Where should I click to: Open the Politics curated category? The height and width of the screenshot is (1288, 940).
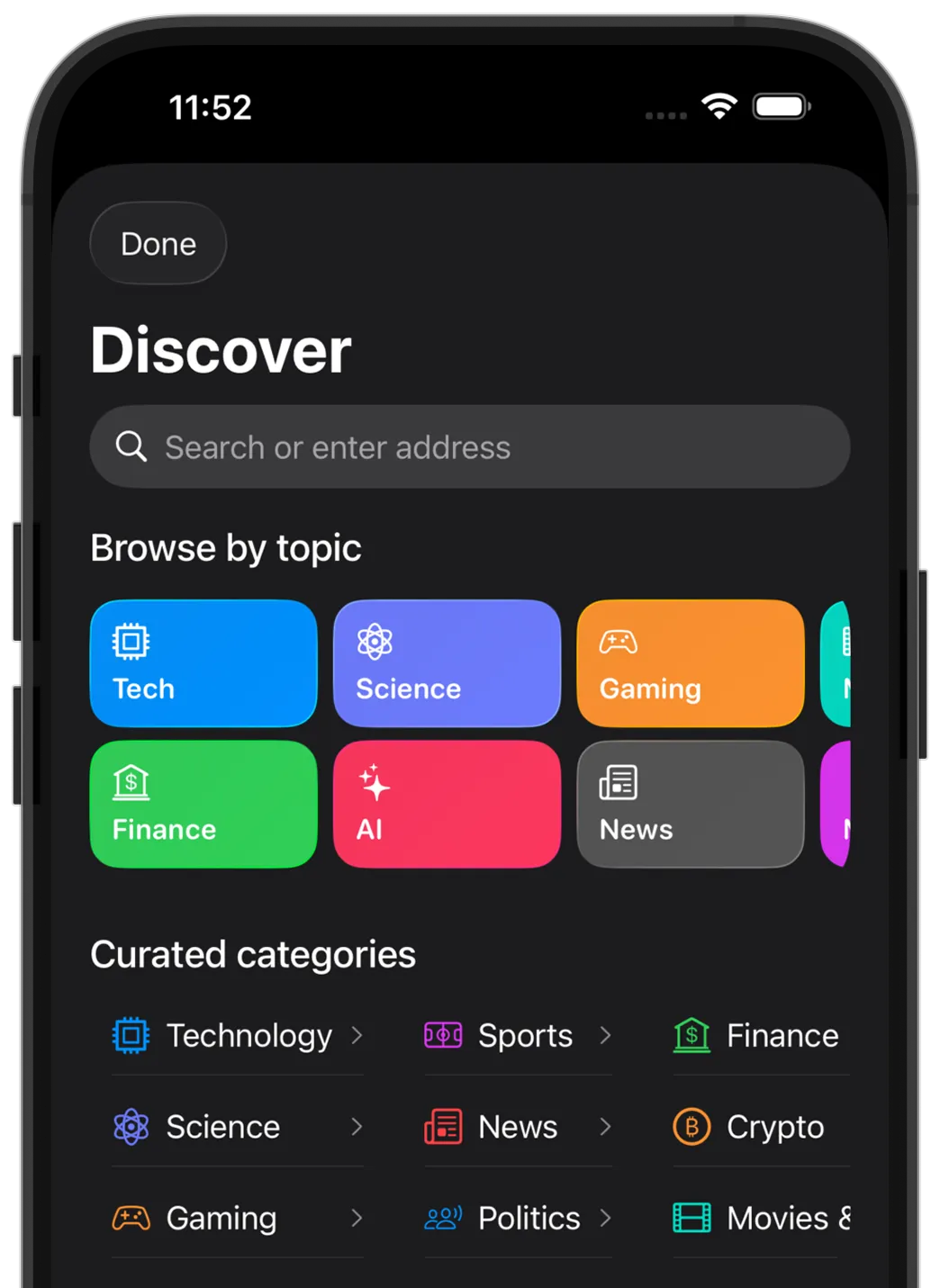pos(519,1218)
